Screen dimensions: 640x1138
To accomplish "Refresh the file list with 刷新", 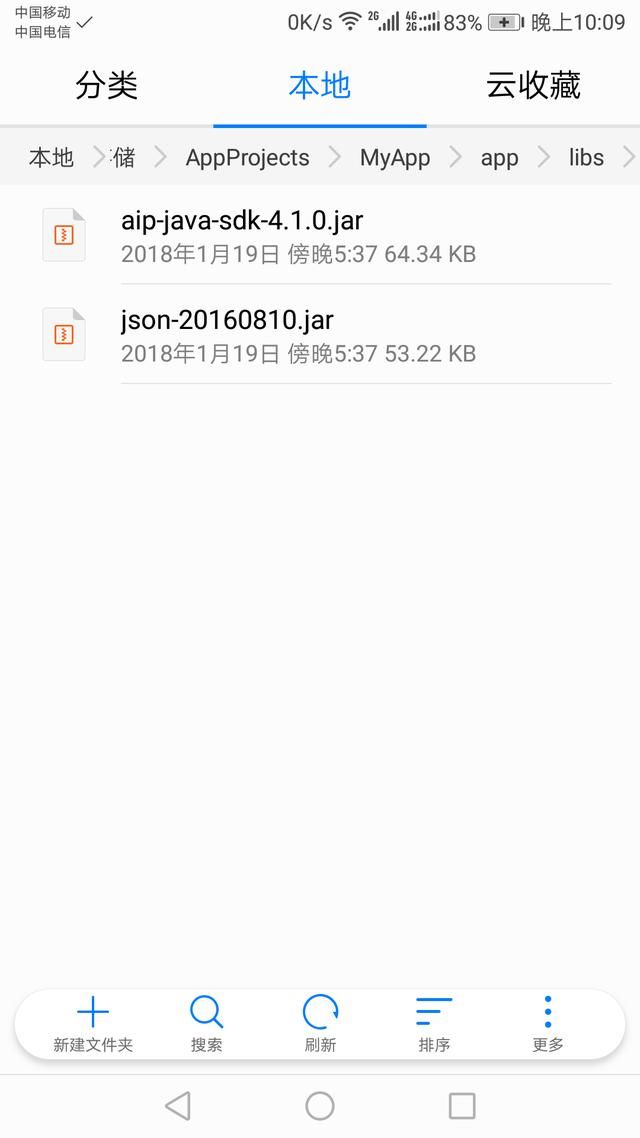I will pyautogui.click(x=320, y=1025).
